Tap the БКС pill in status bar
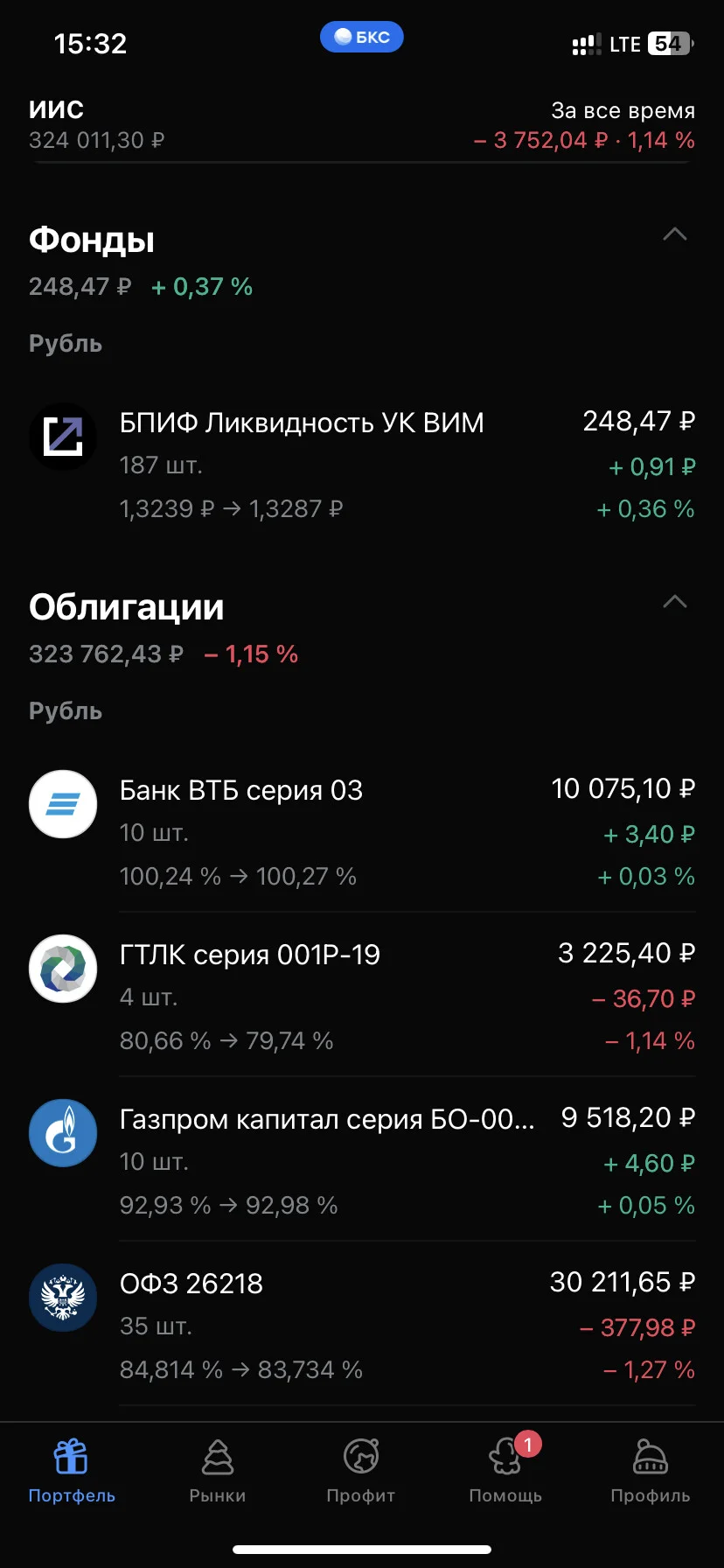The image size is (724, 1568). tap(361, 37)
